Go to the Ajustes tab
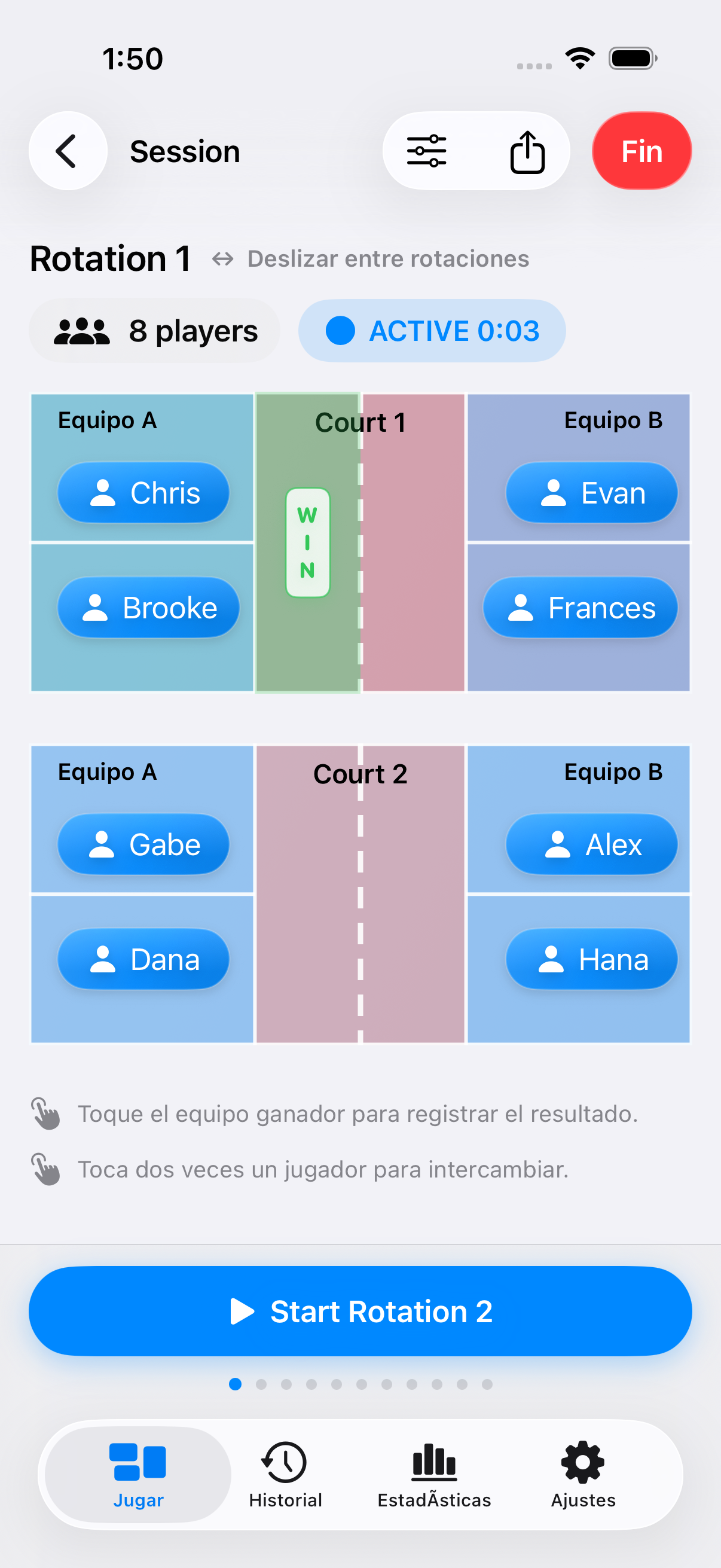 (583, 1474)
